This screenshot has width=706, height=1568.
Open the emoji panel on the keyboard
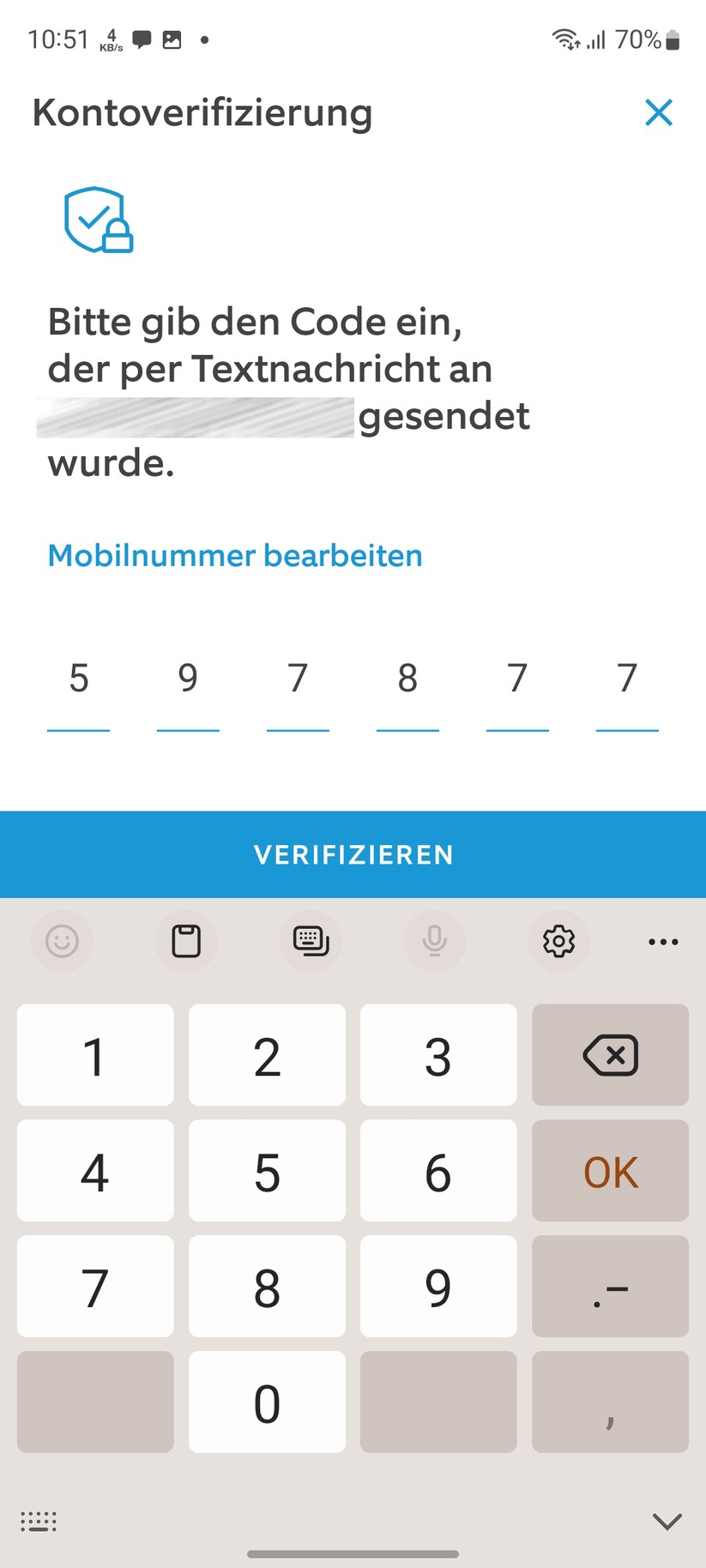click(62, 941)
